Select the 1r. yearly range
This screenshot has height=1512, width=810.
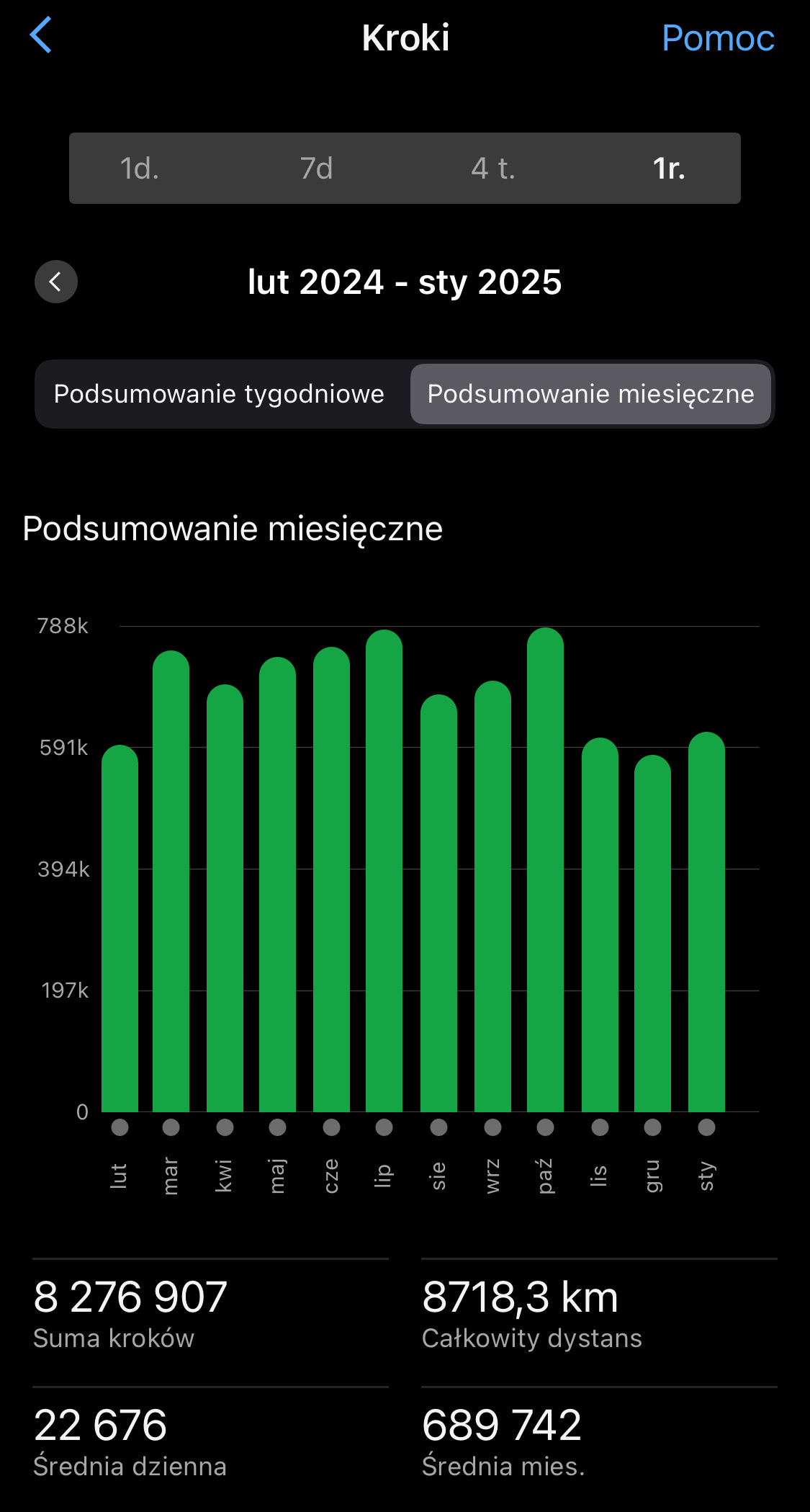[668, 169]
